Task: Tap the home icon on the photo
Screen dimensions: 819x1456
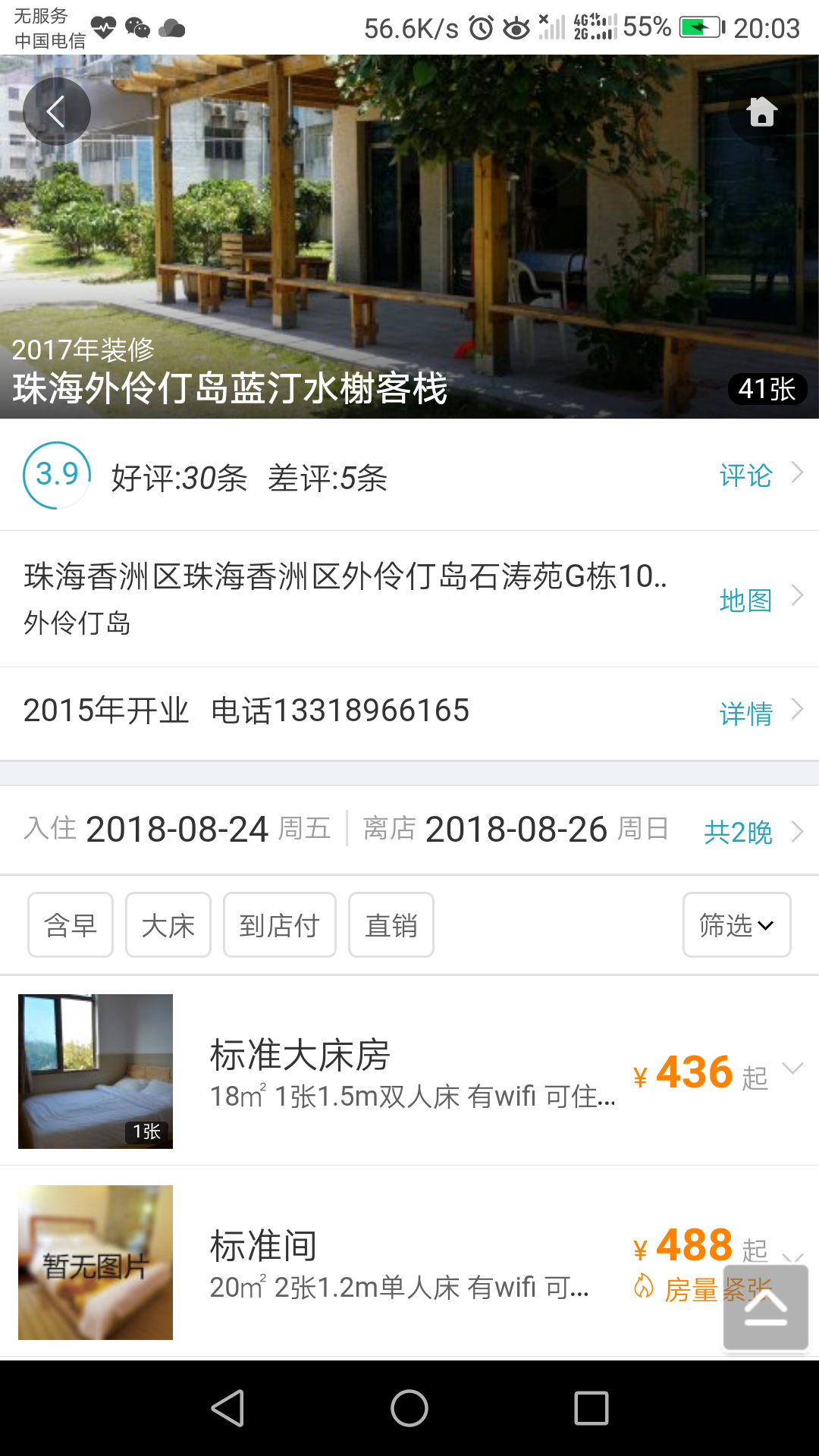Action: coord(761,111)
